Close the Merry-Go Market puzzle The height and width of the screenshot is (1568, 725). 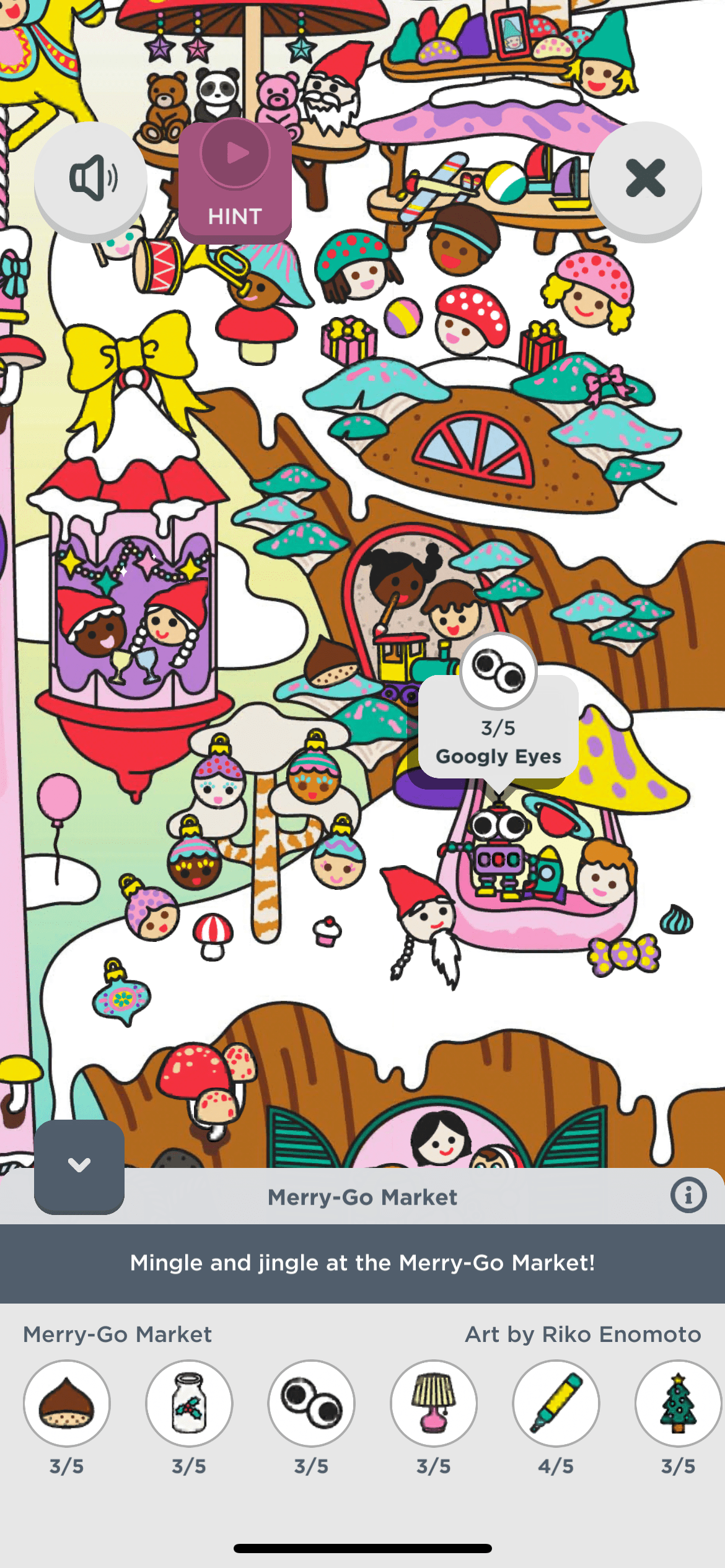pyautogui.click(x=645, y=178)
